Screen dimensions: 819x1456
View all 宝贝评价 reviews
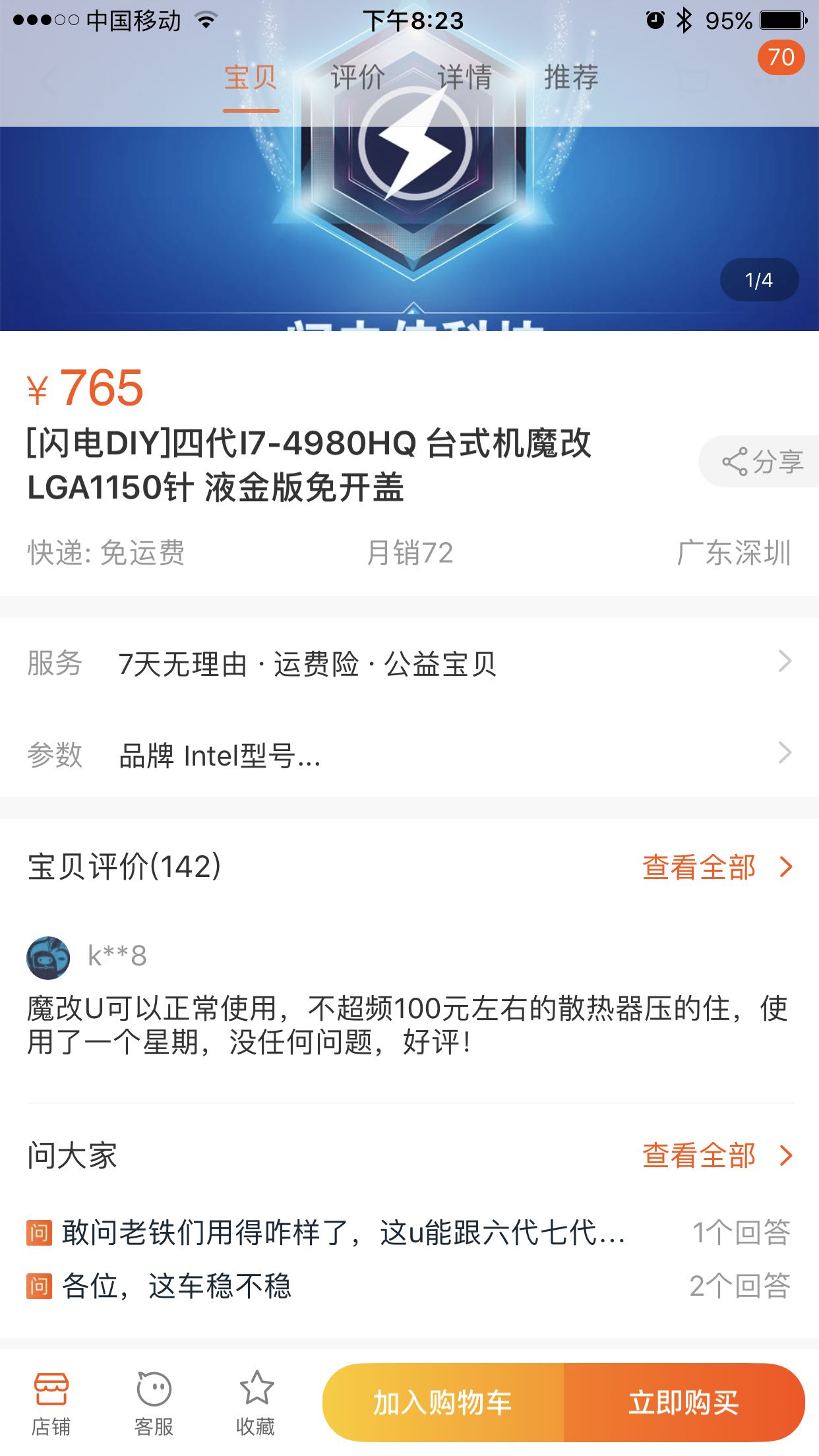pyautogui.click(x=716, y=867)
